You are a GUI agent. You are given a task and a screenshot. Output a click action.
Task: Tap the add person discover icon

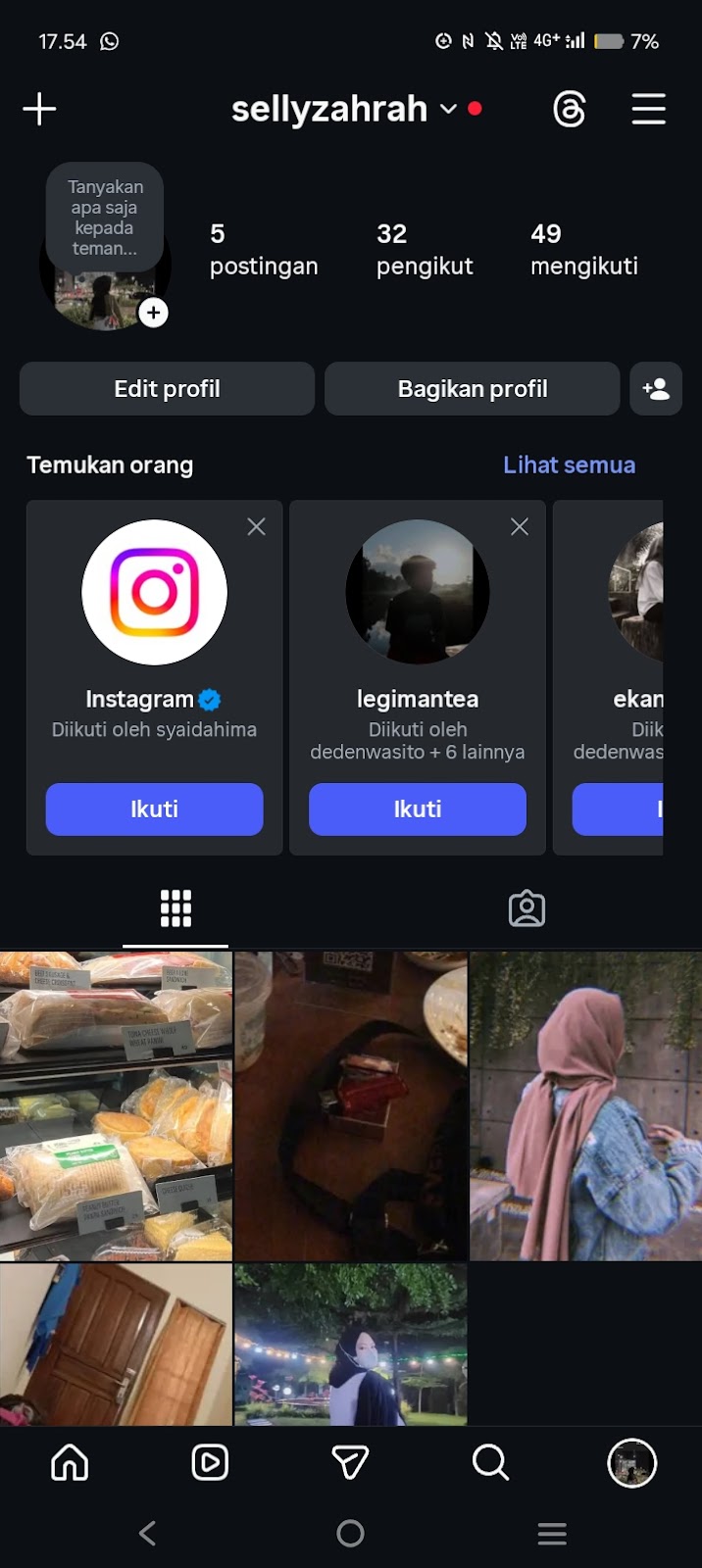656,389
